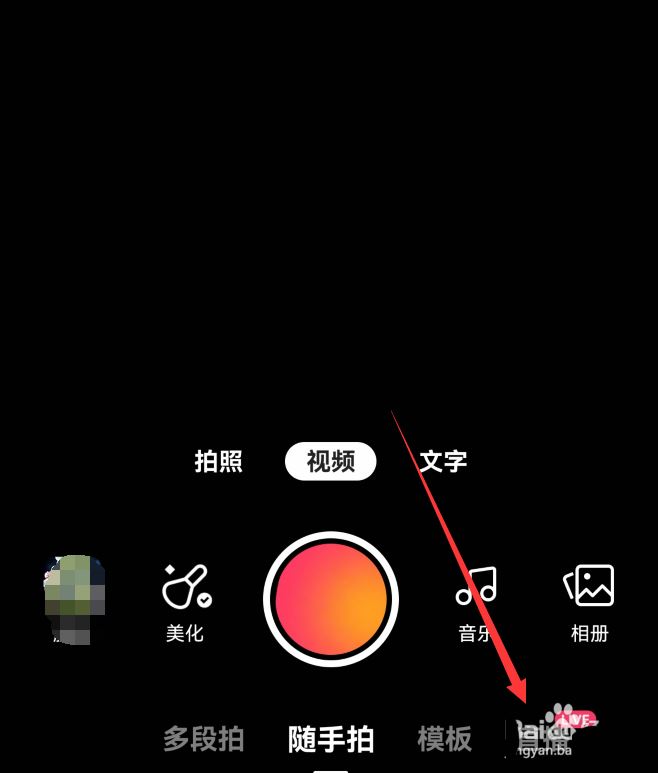Go to the 直播 live tab

[547, 738]
